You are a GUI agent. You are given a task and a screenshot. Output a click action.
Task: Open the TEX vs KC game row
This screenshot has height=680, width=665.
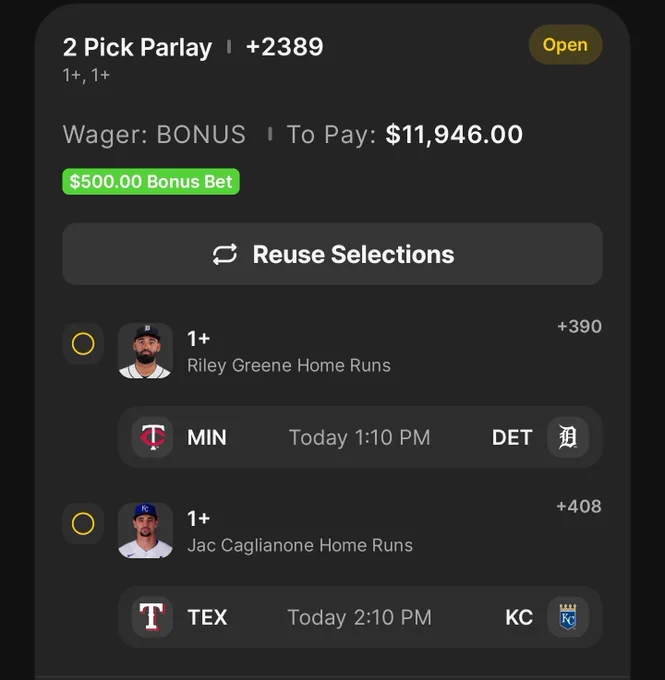point(360,617)
